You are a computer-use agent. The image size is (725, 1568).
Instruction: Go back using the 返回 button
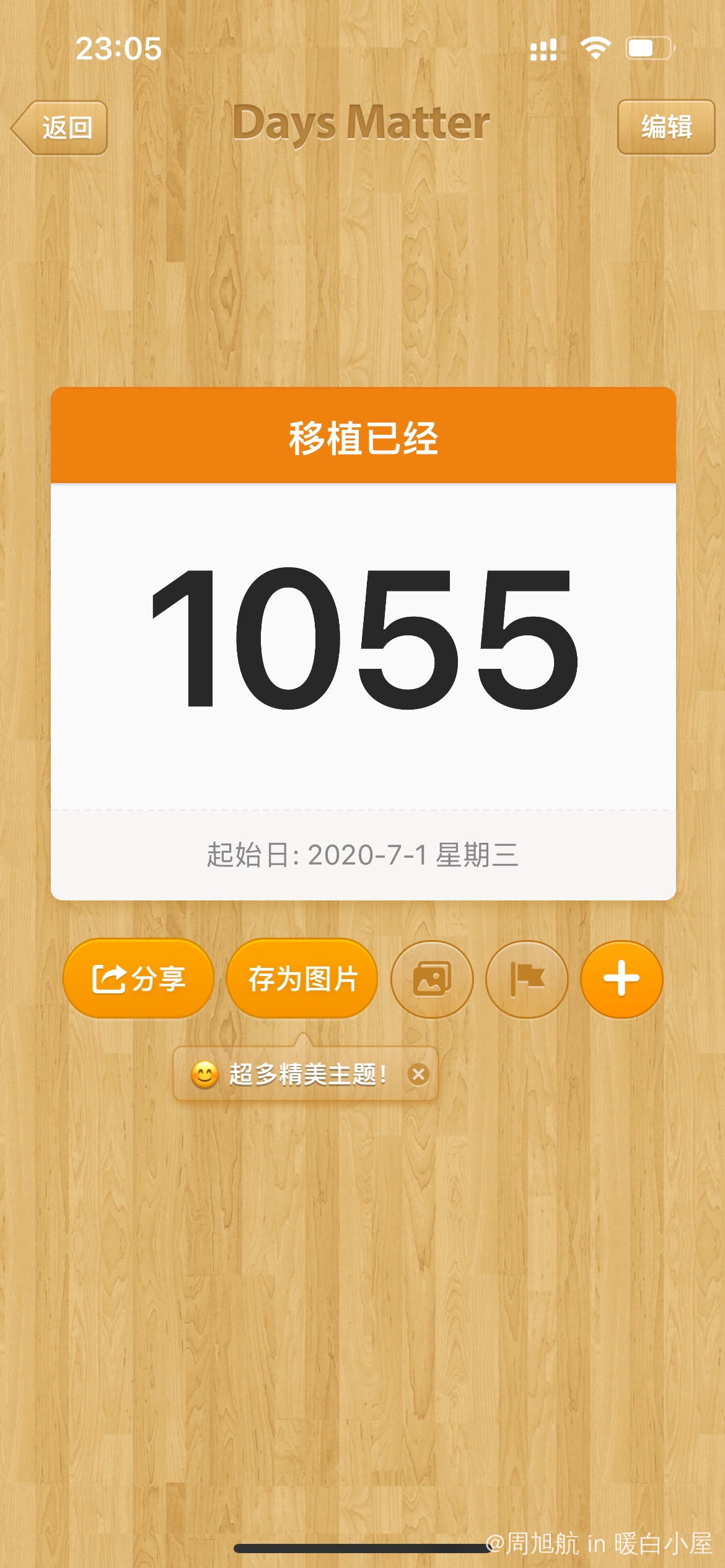(x=61, y=128)
